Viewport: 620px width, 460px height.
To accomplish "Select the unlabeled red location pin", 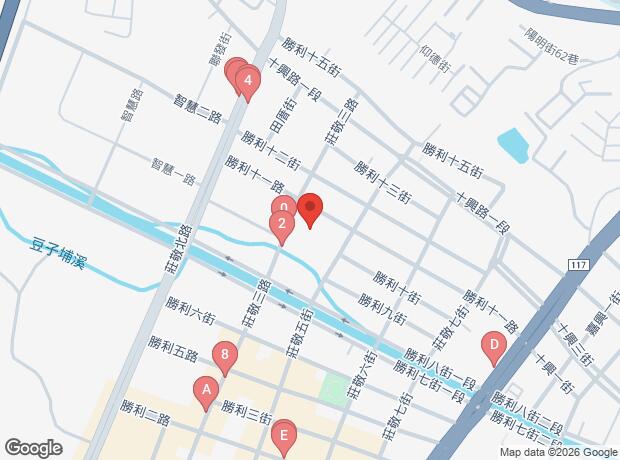I will coord(310,209).
